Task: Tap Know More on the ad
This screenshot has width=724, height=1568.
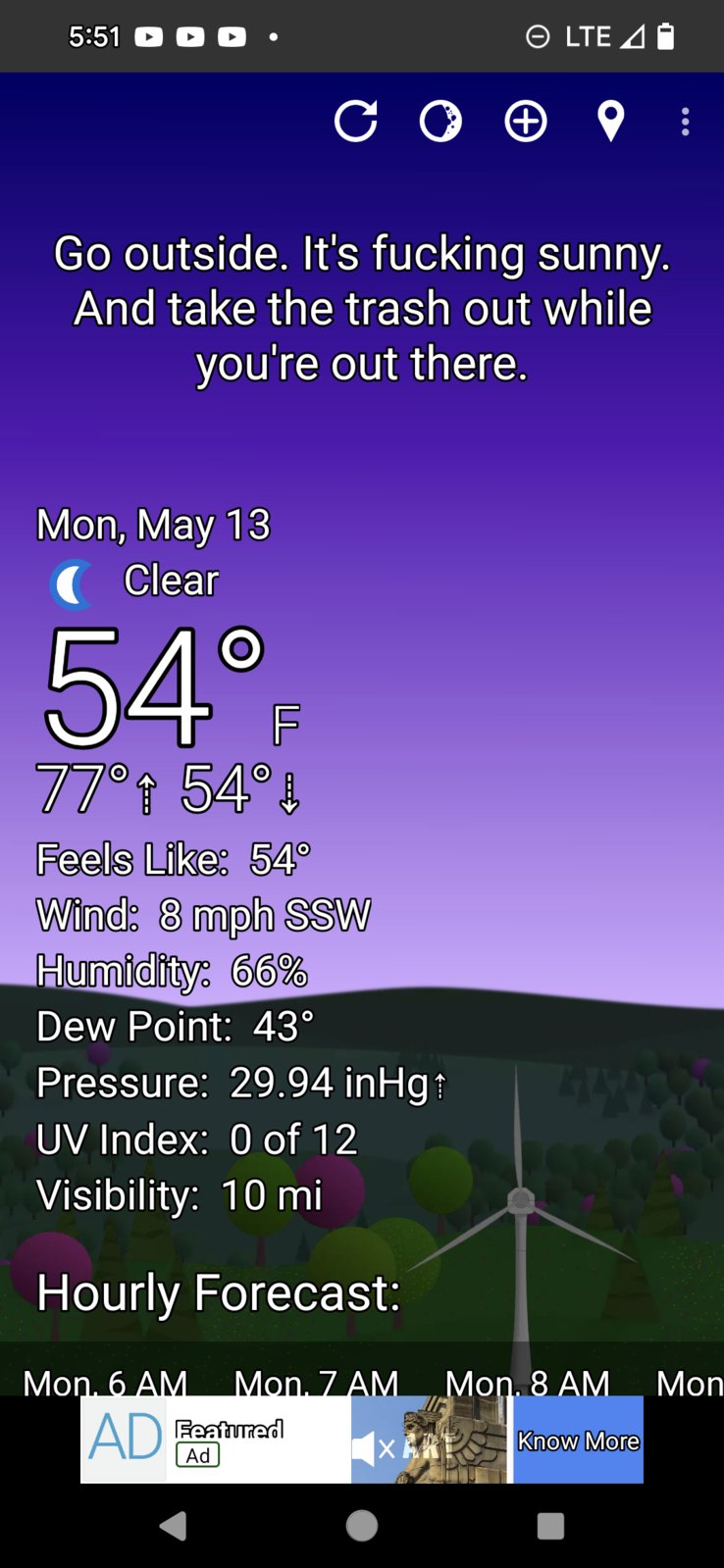Action: [x=578, y=1441]
